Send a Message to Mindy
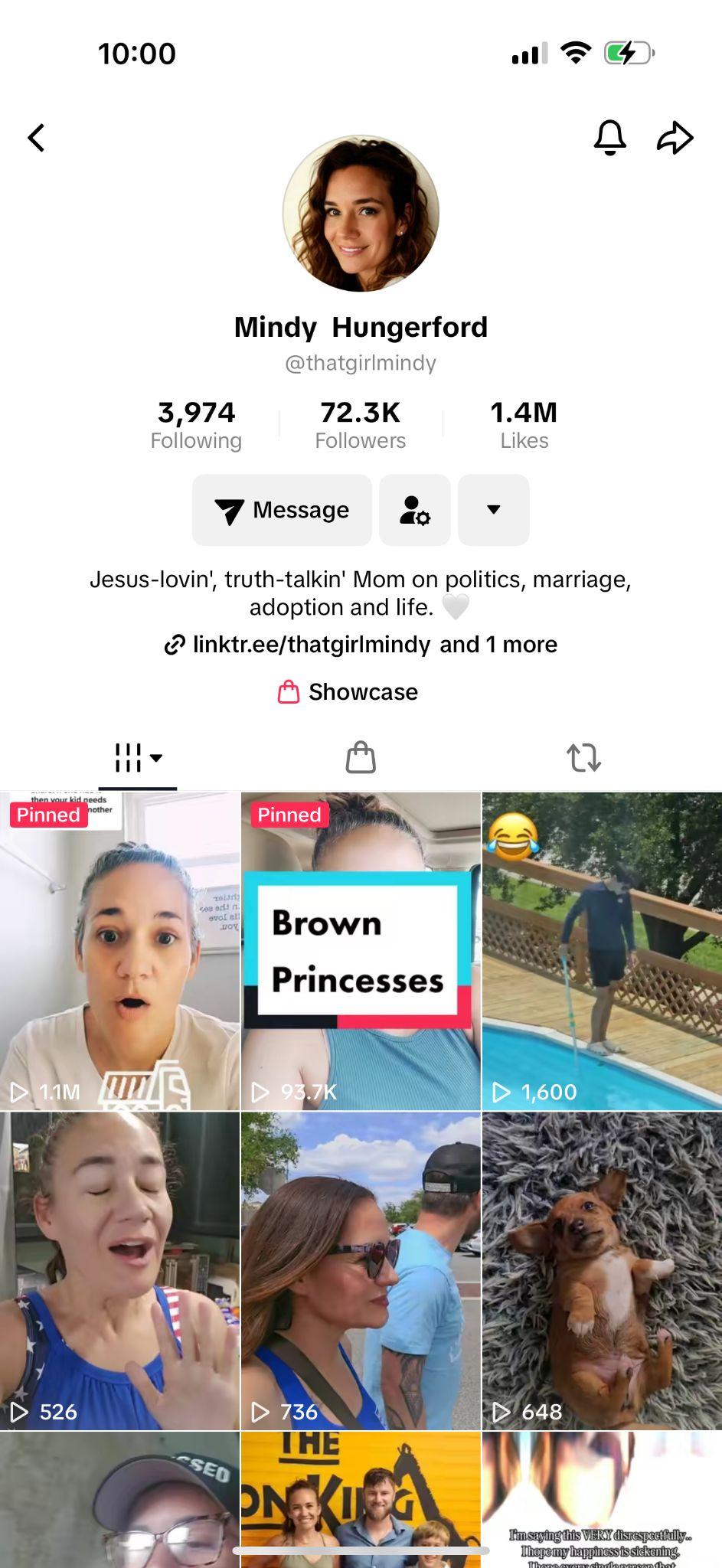 click(x=282, y=510)
